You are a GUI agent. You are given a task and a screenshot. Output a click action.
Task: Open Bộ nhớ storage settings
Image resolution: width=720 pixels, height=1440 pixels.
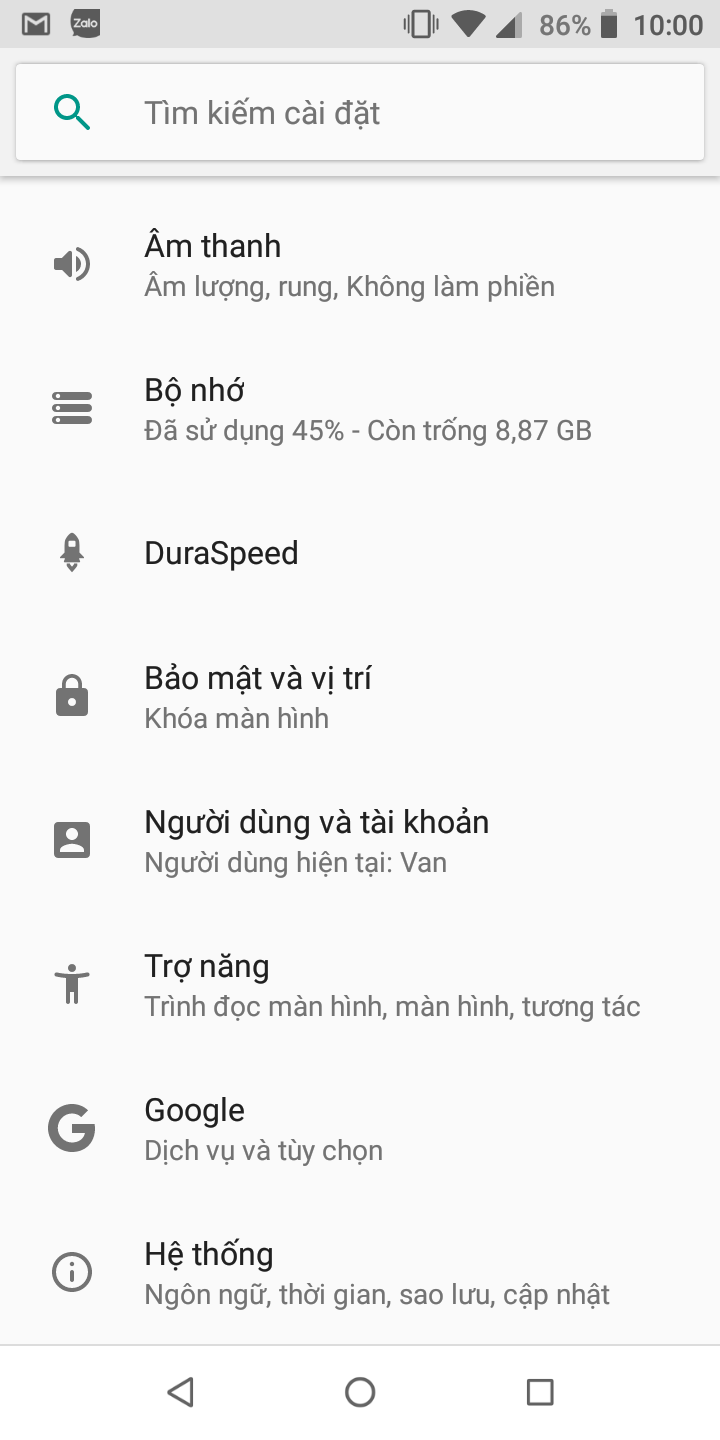[360, 409]
